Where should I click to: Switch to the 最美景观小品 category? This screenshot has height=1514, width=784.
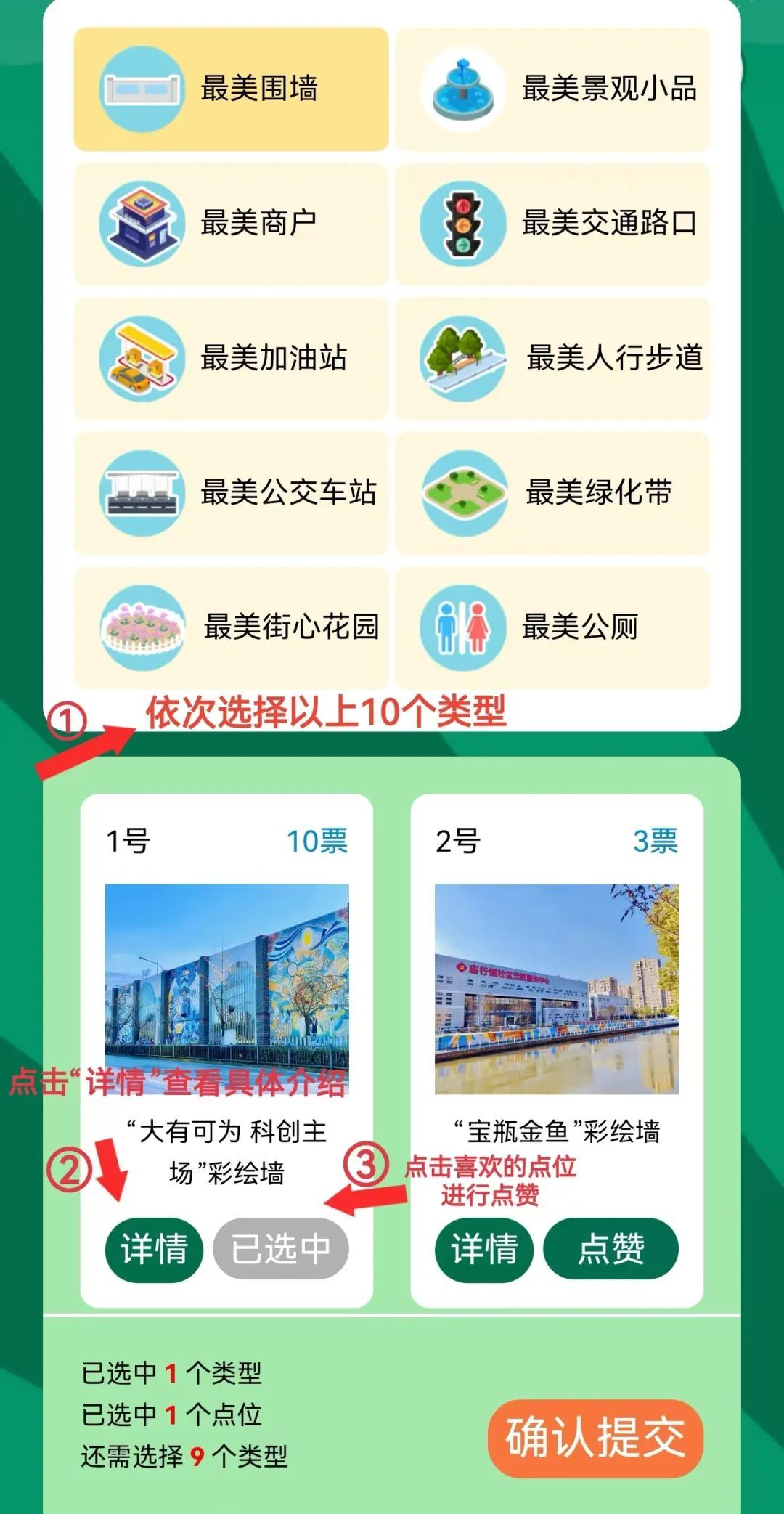tap(552, 89)
